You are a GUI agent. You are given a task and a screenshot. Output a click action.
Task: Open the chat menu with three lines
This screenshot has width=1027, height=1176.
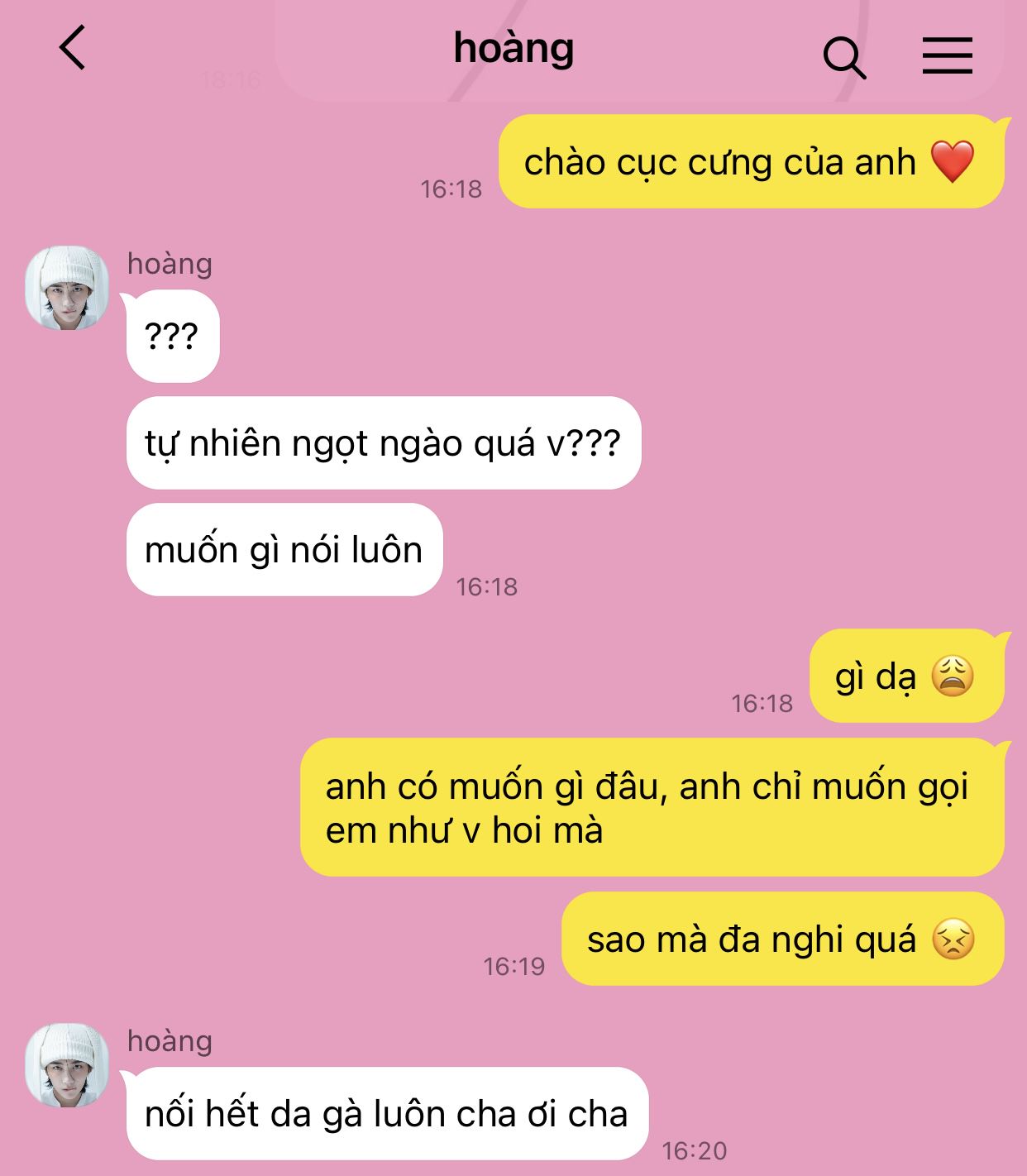947,55
